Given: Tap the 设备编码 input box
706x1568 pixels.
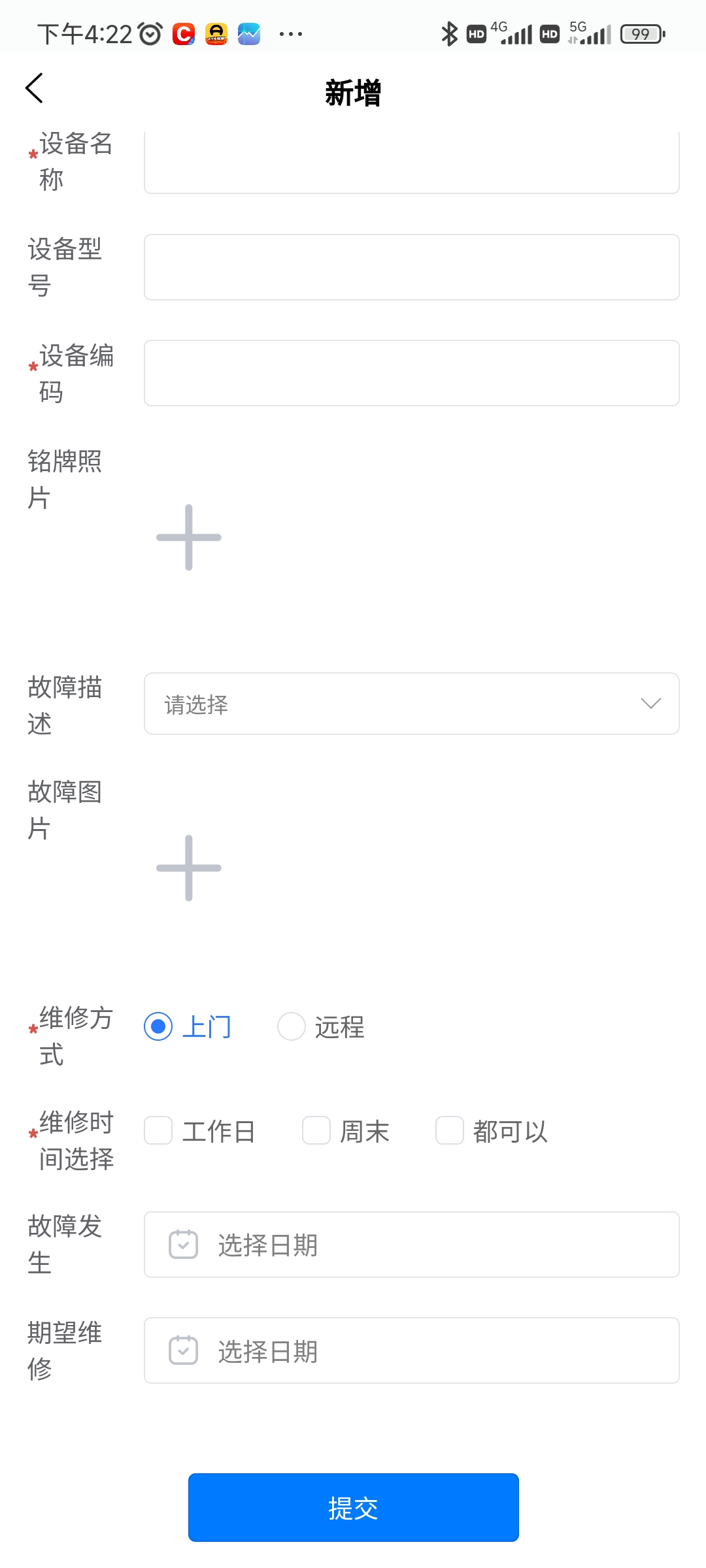Looking at the screenshot, I should 411,373.
